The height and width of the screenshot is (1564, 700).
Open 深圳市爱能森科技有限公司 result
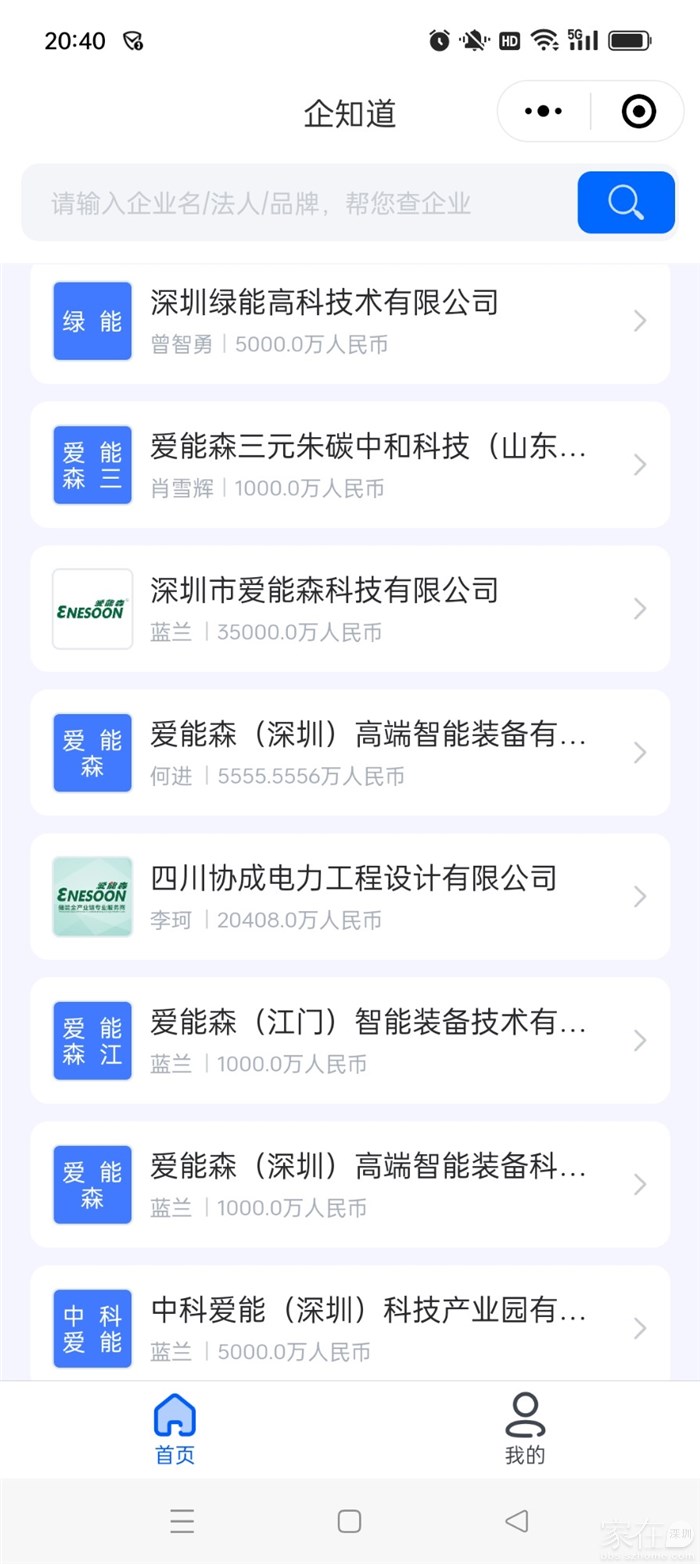[350, 609]
